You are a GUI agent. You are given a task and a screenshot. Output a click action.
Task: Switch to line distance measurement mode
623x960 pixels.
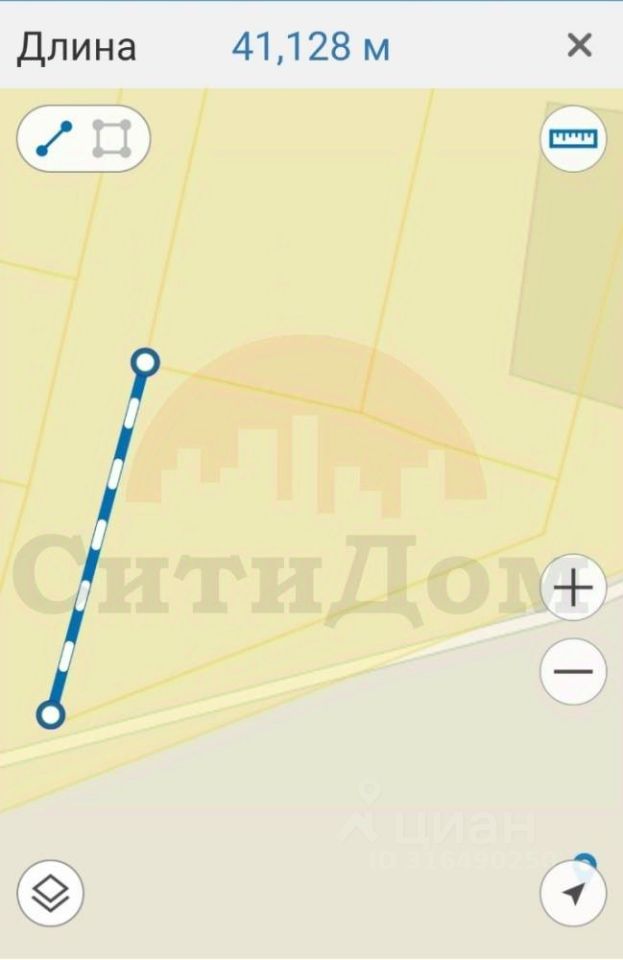pyautogui.click(x=54, y=140)
